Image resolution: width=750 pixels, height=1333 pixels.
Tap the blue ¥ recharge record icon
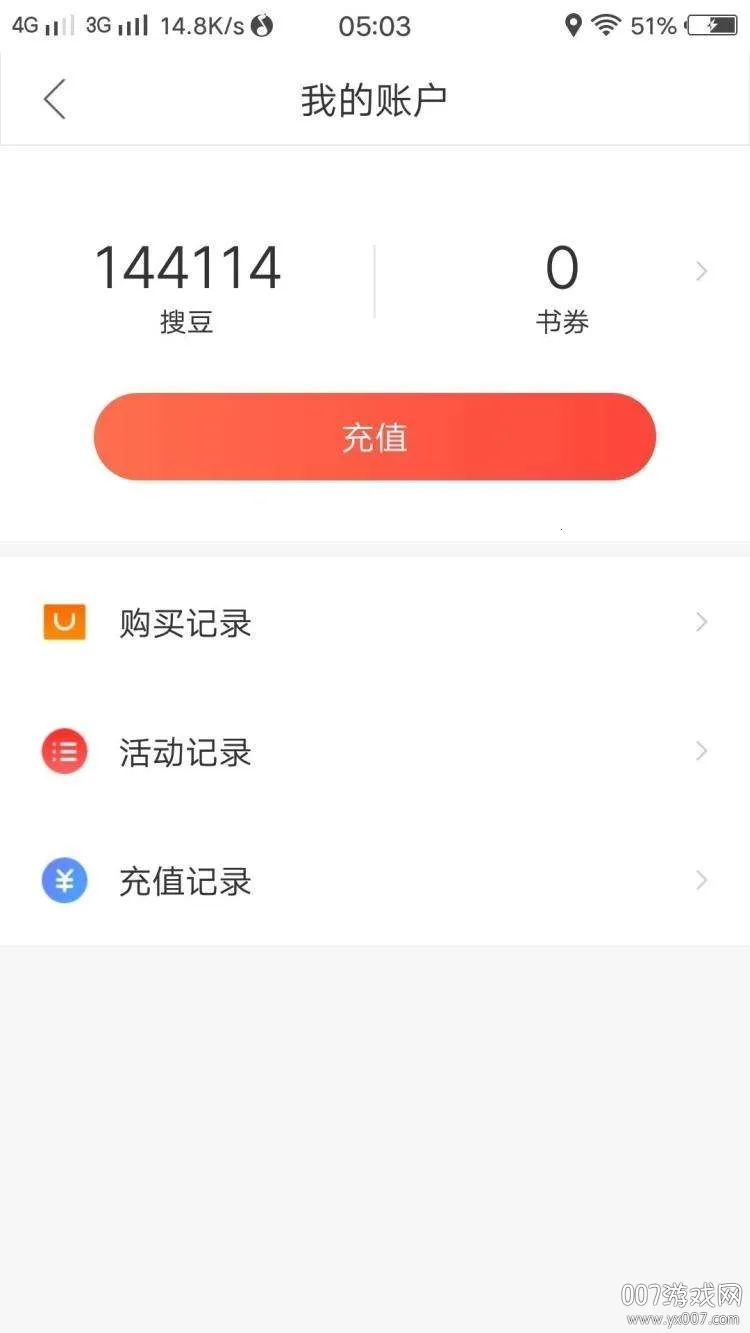click(64, 880)
